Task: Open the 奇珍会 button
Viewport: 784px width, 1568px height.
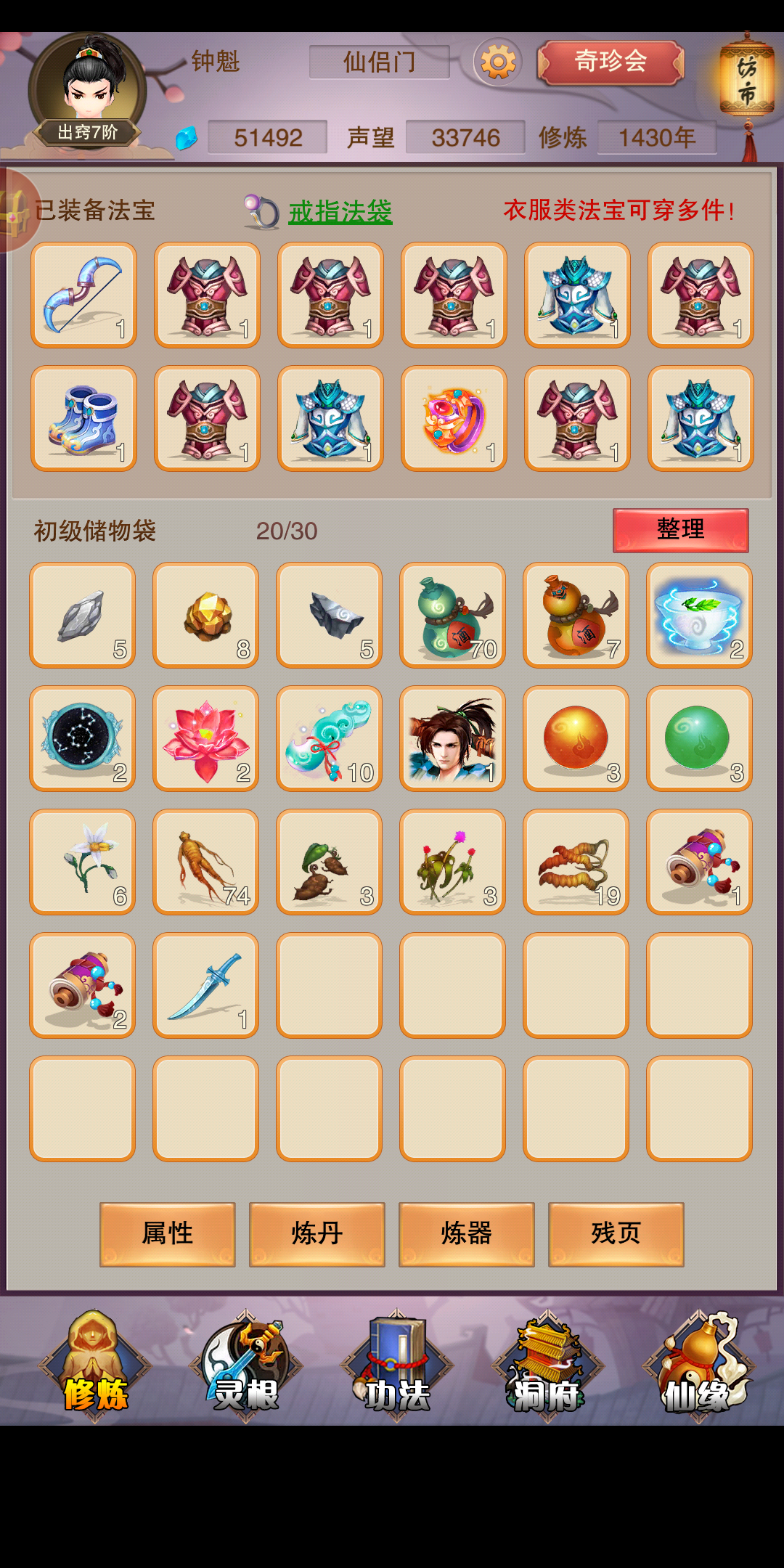Action: click(x=611, y=62)
